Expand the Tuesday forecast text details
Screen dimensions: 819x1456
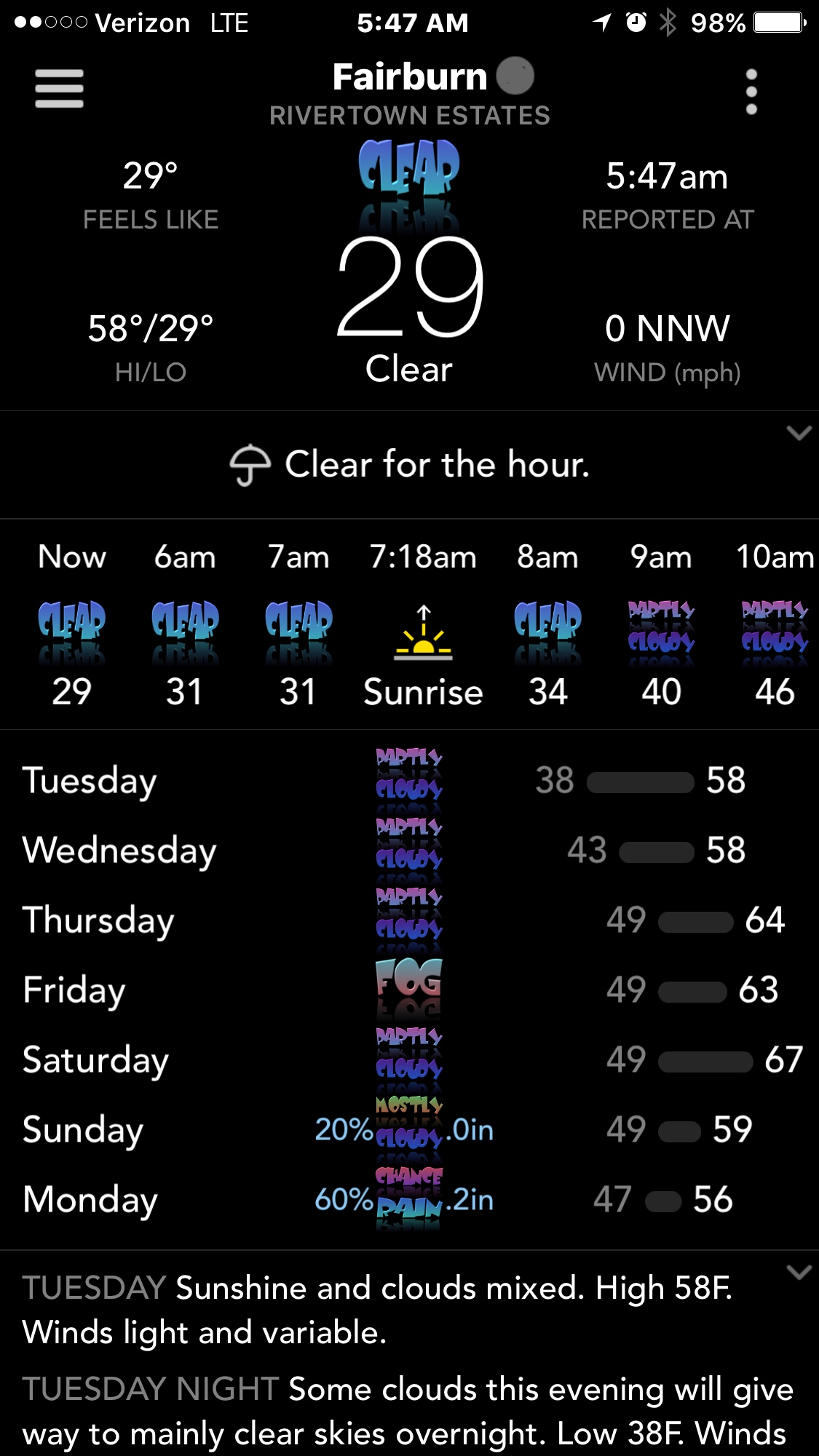799,1273
